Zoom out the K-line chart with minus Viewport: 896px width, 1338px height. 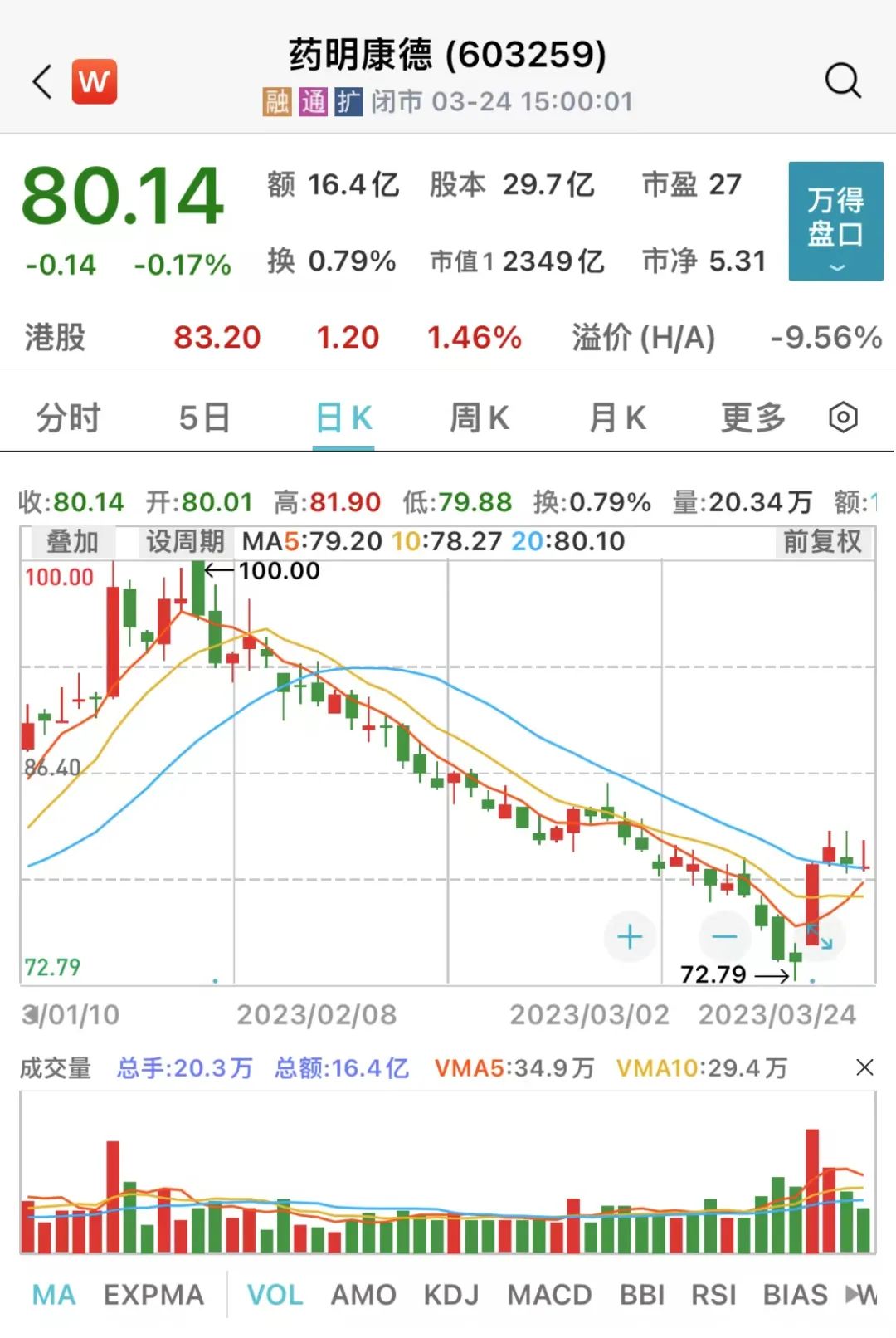tap(724, 937)
